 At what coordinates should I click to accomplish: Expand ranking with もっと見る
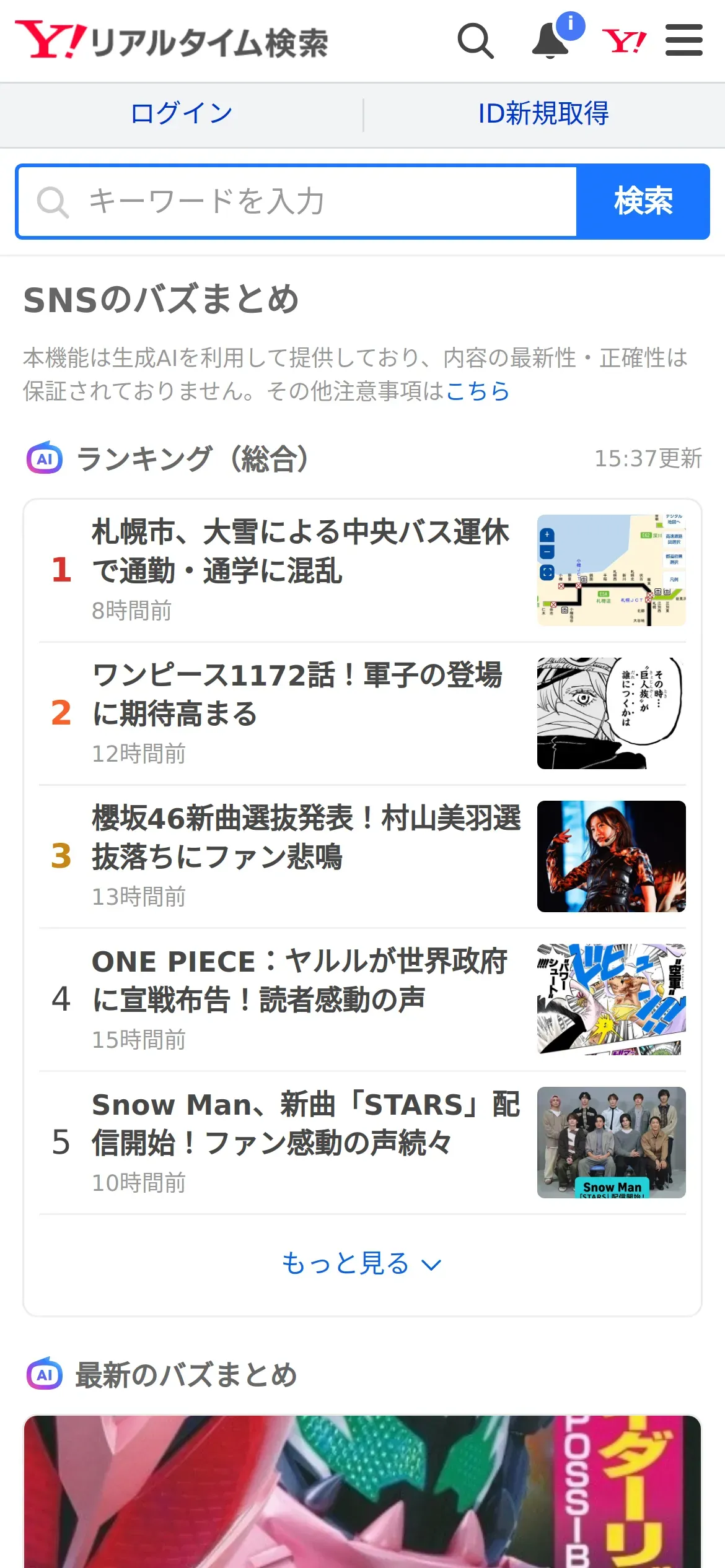[x=362, y=1263]
